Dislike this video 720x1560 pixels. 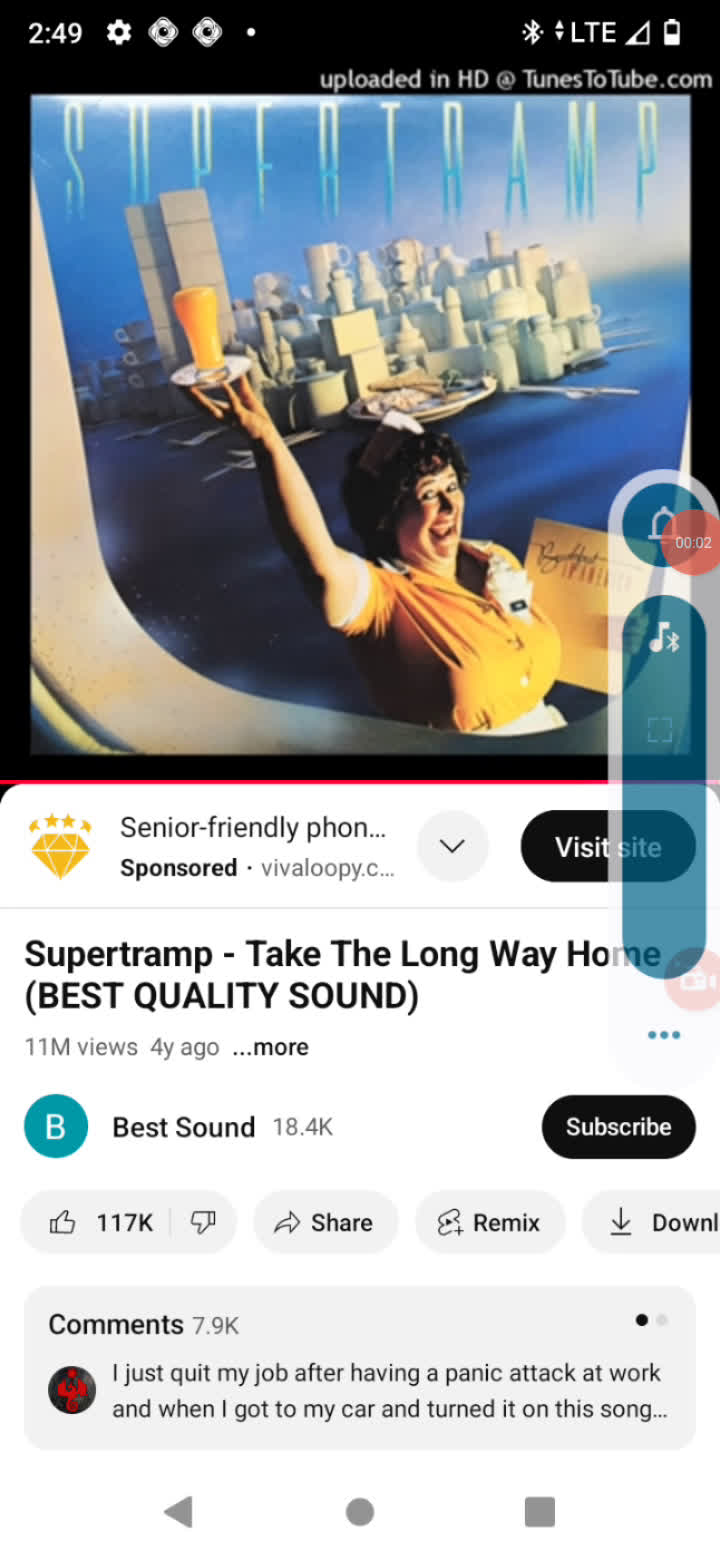[x=203, y=1222]
